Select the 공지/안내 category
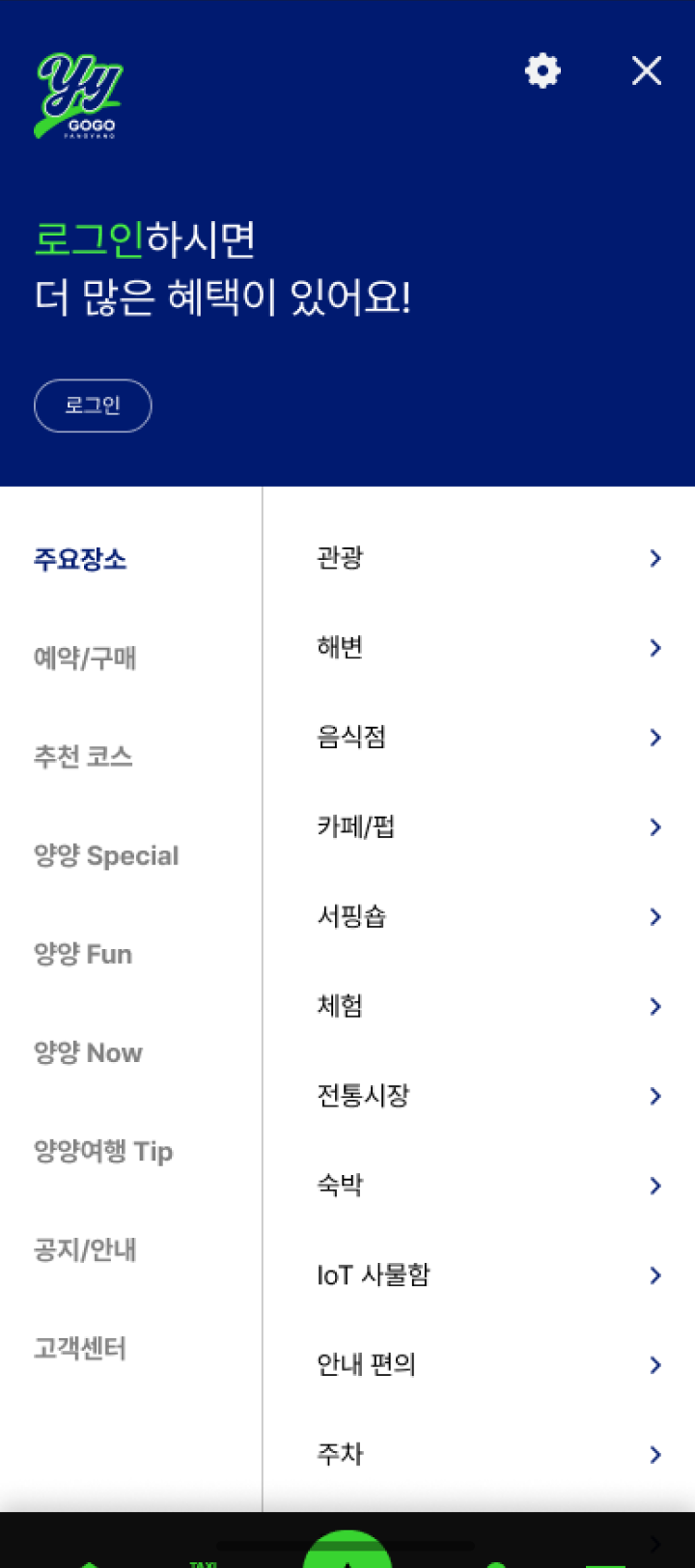The height and width of the screenshot is (1568, 695). pyautogui.click(x=85, y=1249)
